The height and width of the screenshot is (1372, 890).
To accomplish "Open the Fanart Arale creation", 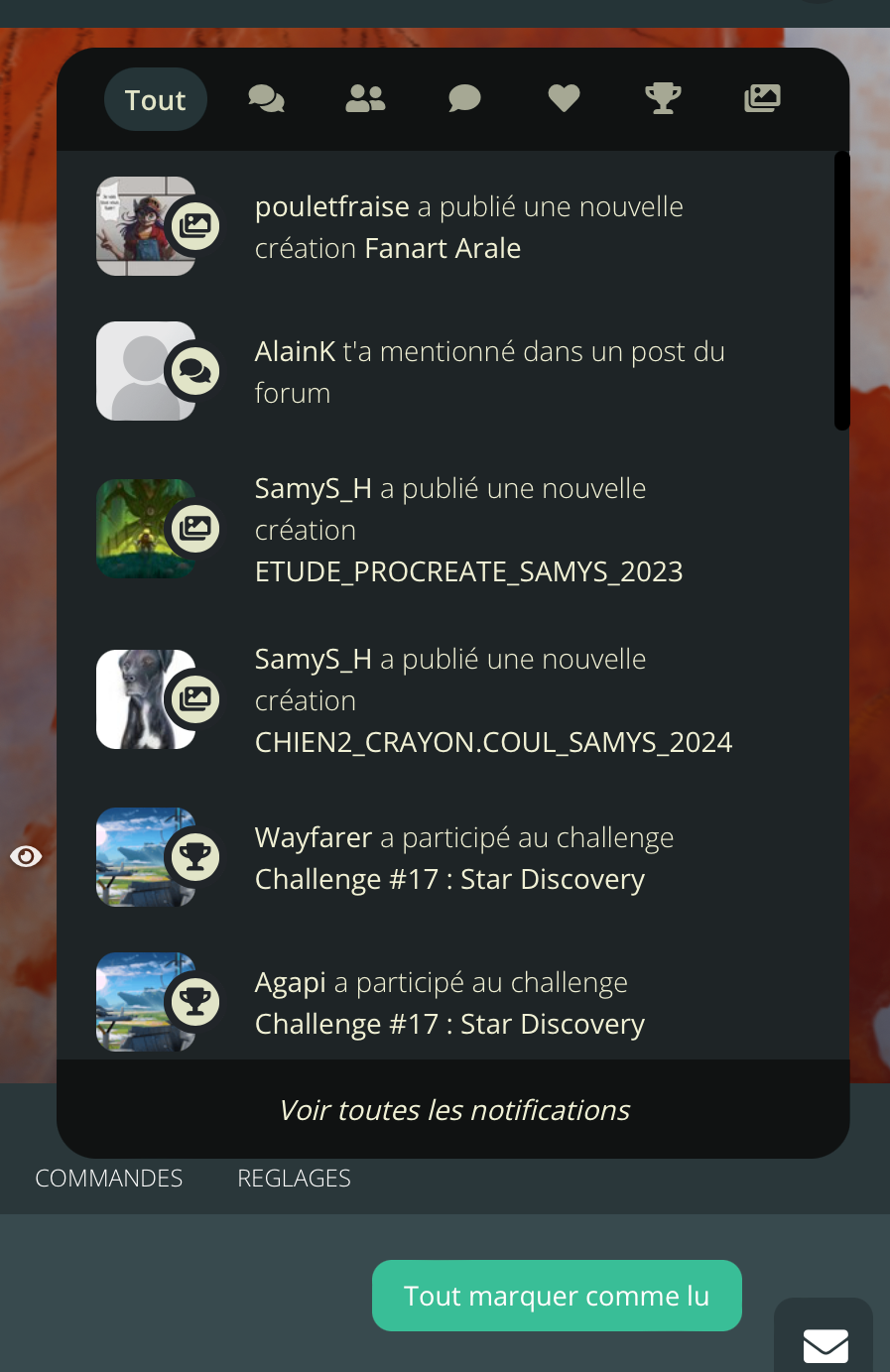I will (443, 248).
